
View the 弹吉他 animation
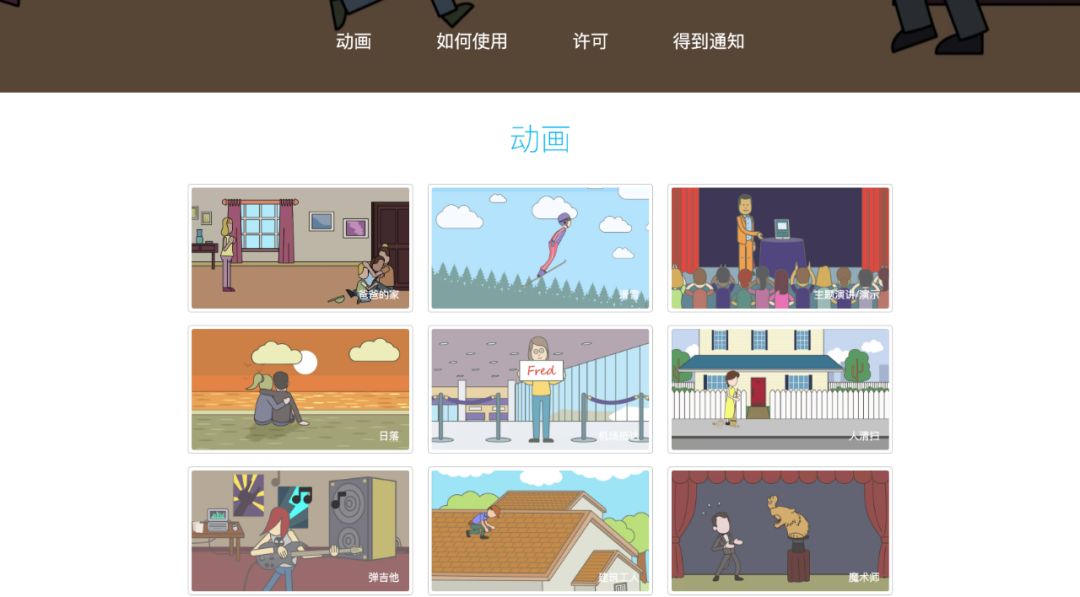pyautogui.click(x=300, y=530)
